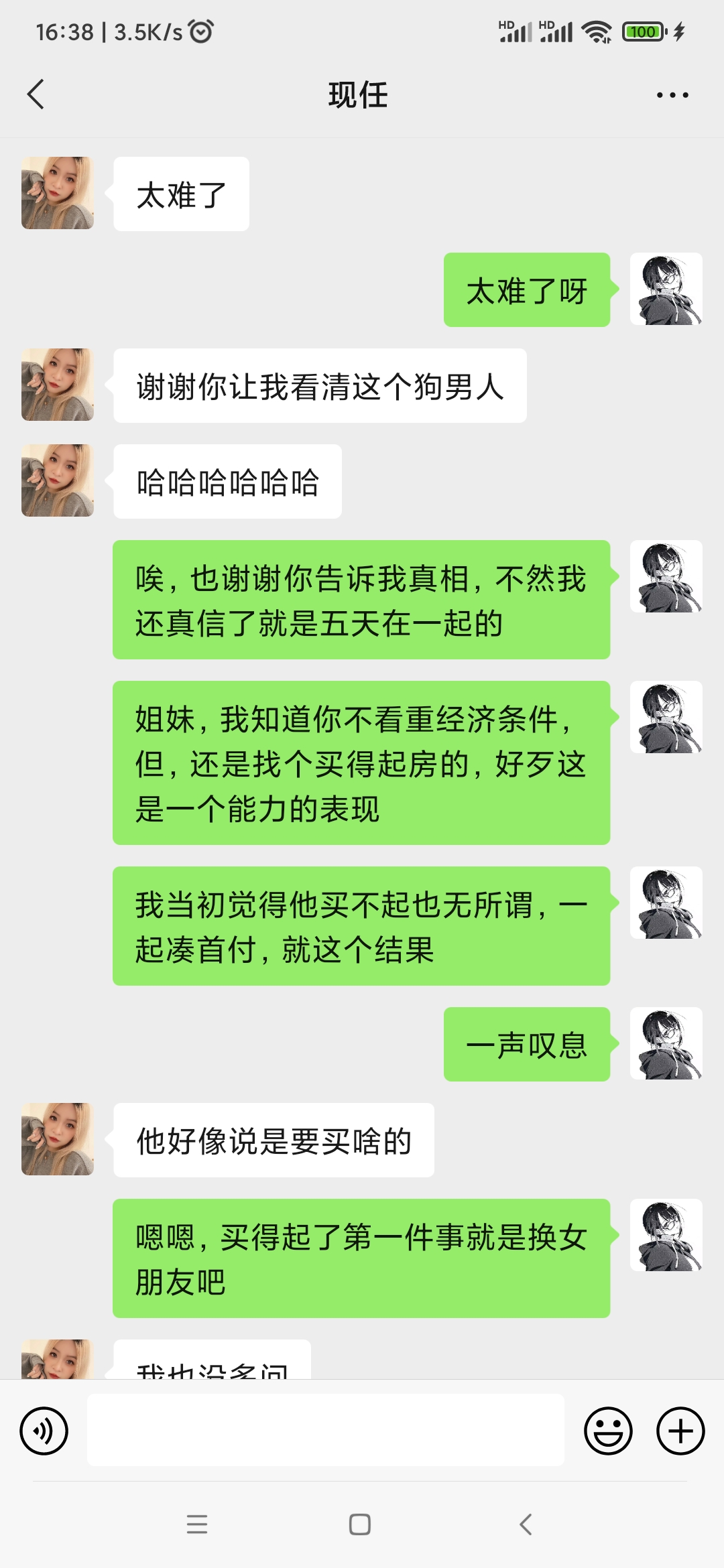Focus the message text field

(x=325, y=1430)
